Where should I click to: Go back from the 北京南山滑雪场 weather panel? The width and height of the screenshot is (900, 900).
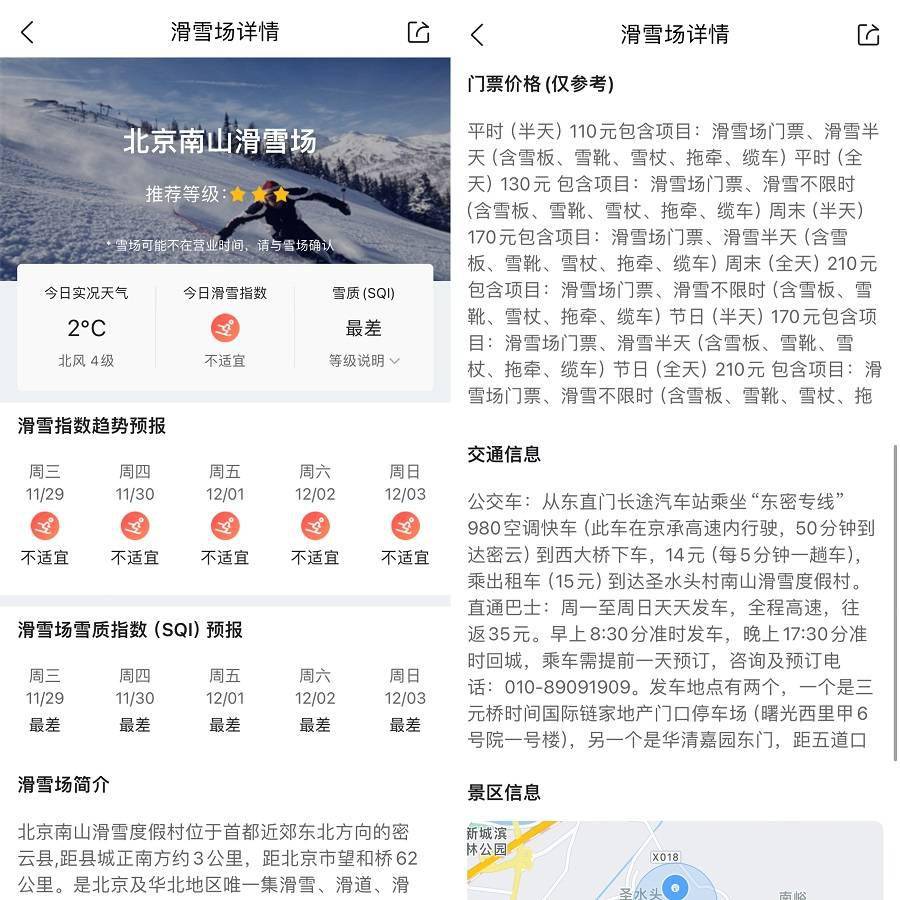[27, 32]
